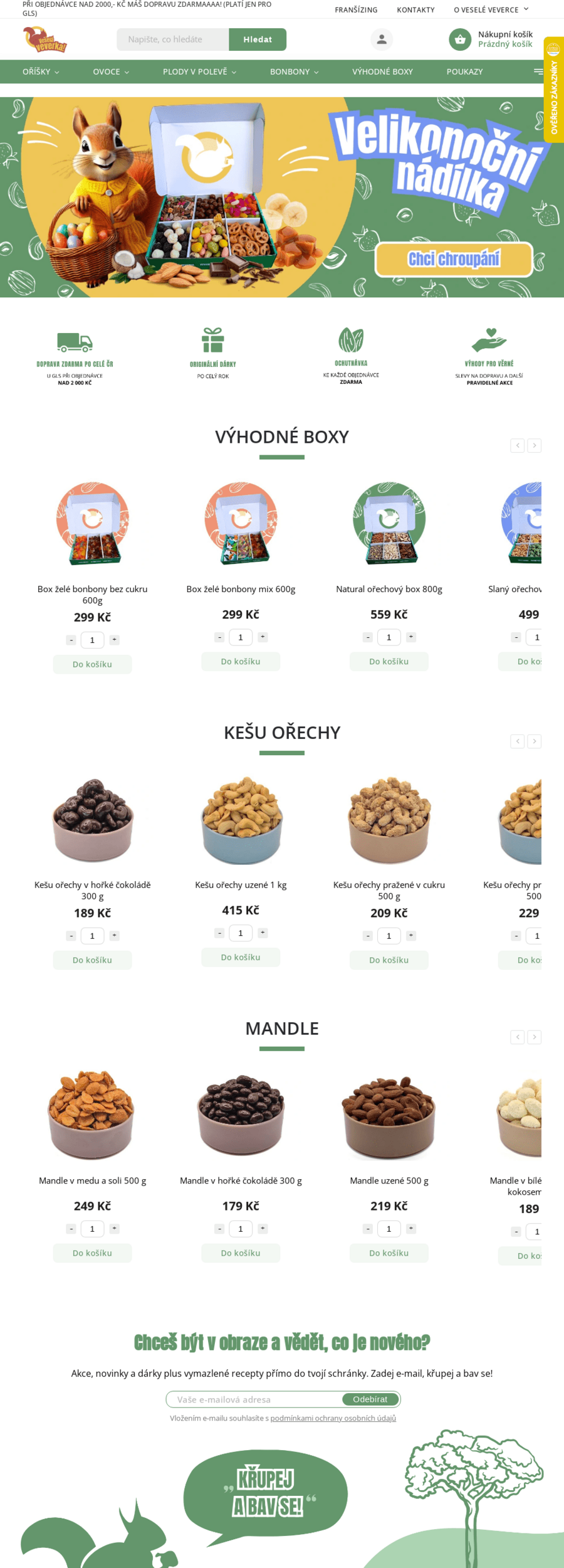Subscribe with the Odebírat button
Viewport: 564px width, 1568px height.
tap(370, 1399)
